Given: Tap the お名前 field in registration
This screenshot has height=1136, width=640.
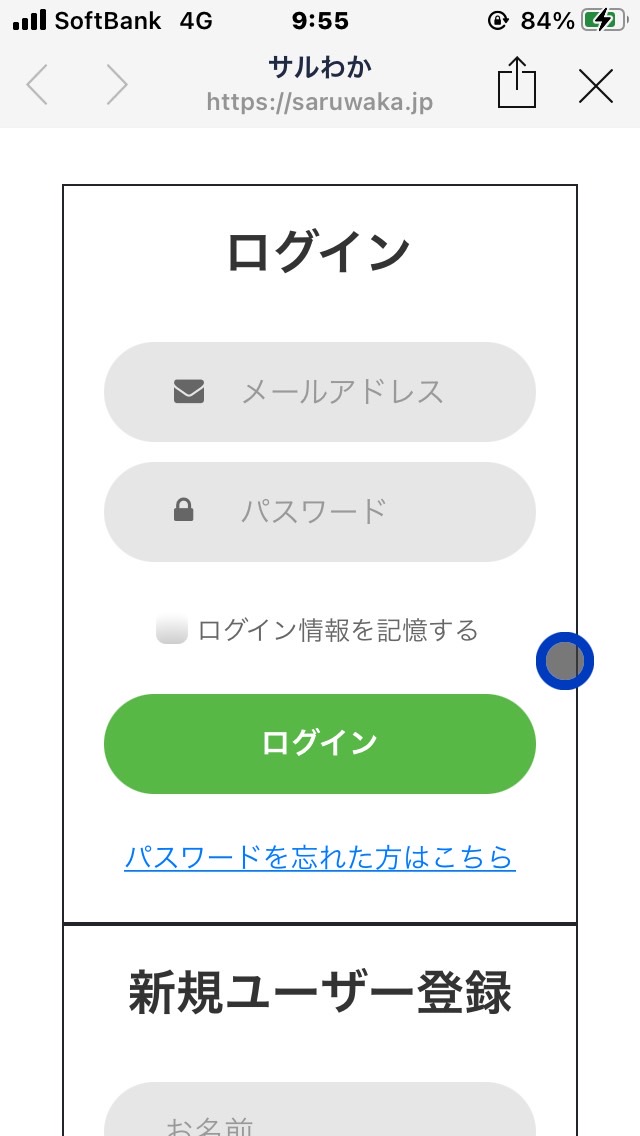Looking at the screenshot, I should pyautogui.click(x=320, y=1109).
